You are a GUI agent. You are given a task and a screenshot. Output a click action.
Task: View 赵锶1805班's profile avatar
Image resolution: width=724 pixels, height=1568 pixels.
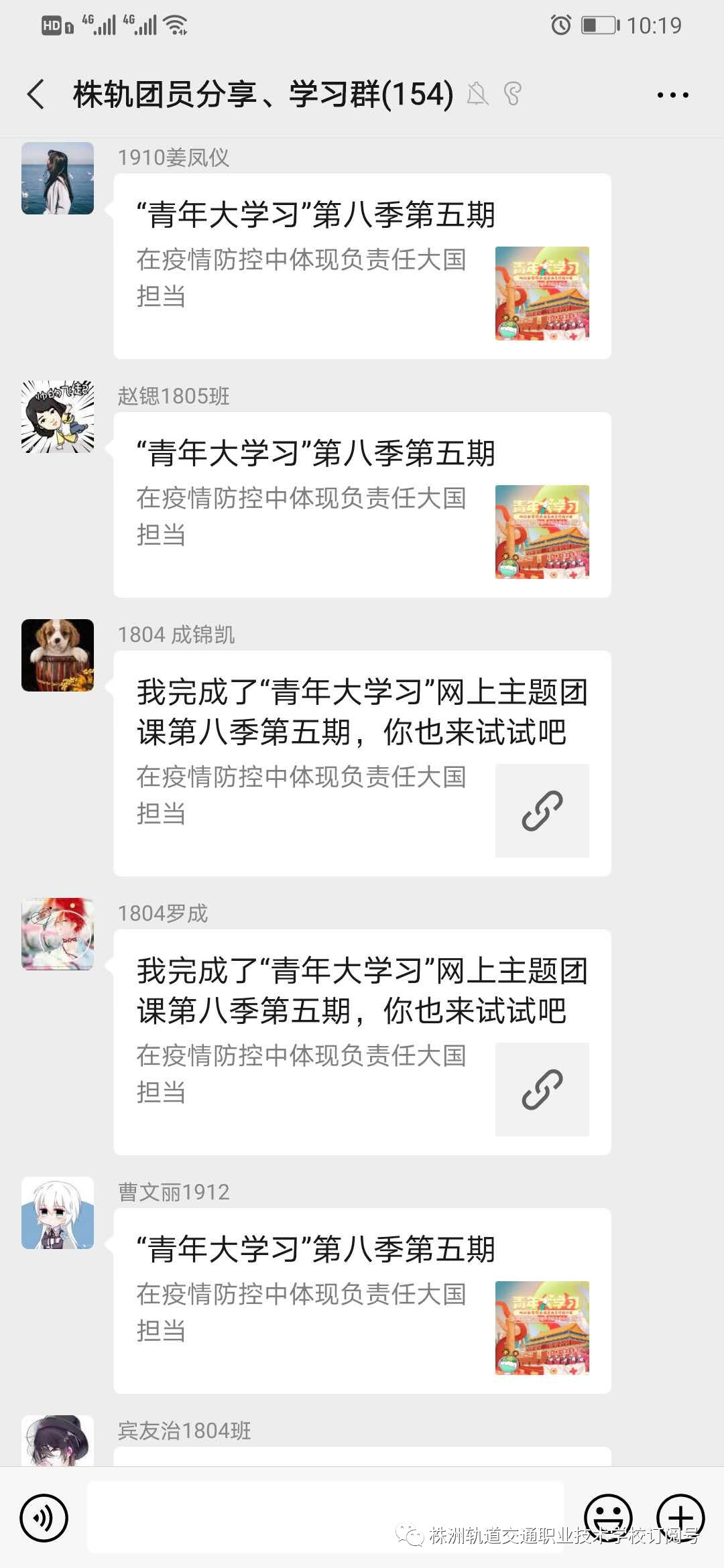(58, 417)
